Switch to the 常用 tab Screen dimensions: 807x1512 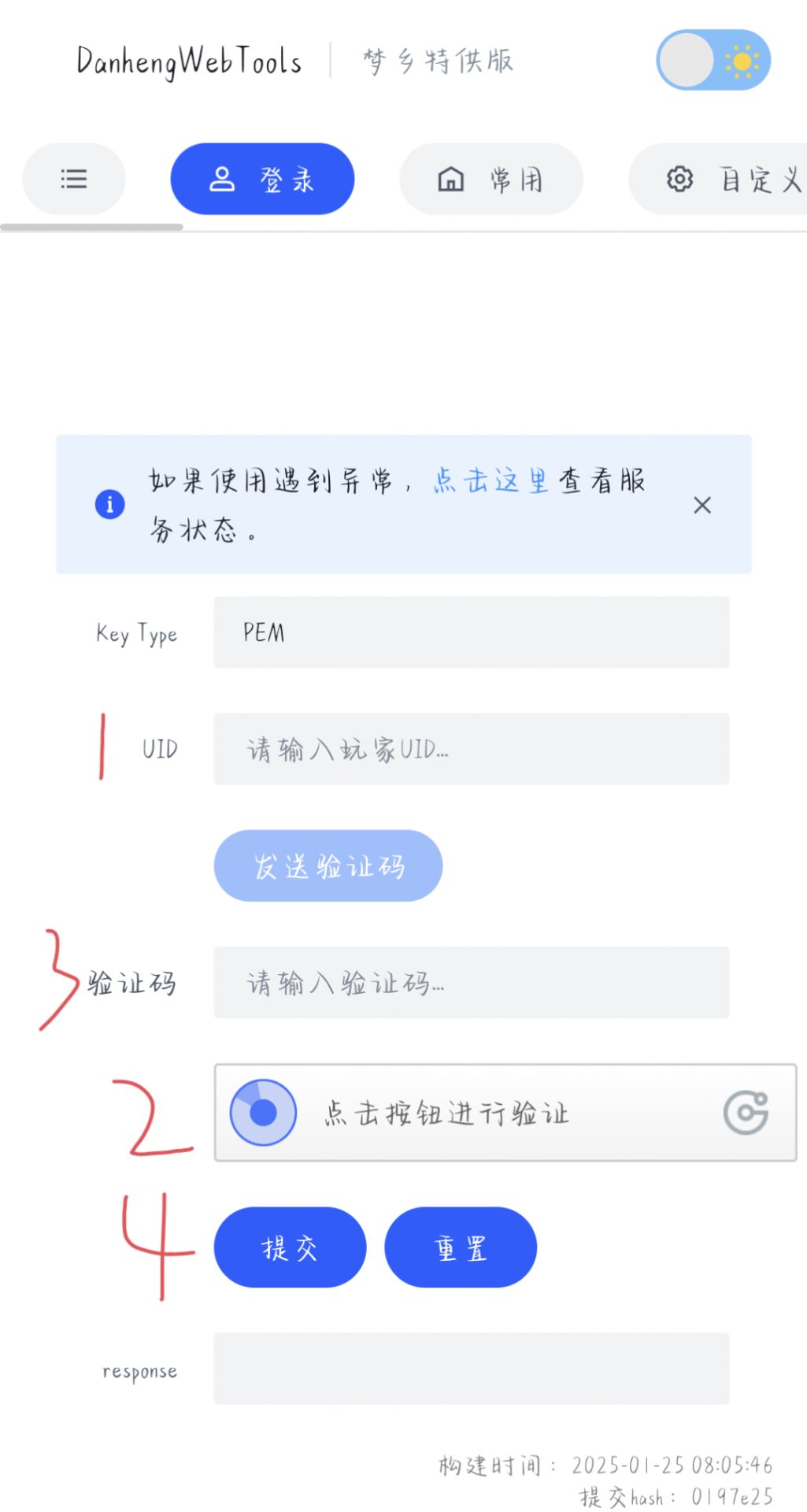point(491,179)
